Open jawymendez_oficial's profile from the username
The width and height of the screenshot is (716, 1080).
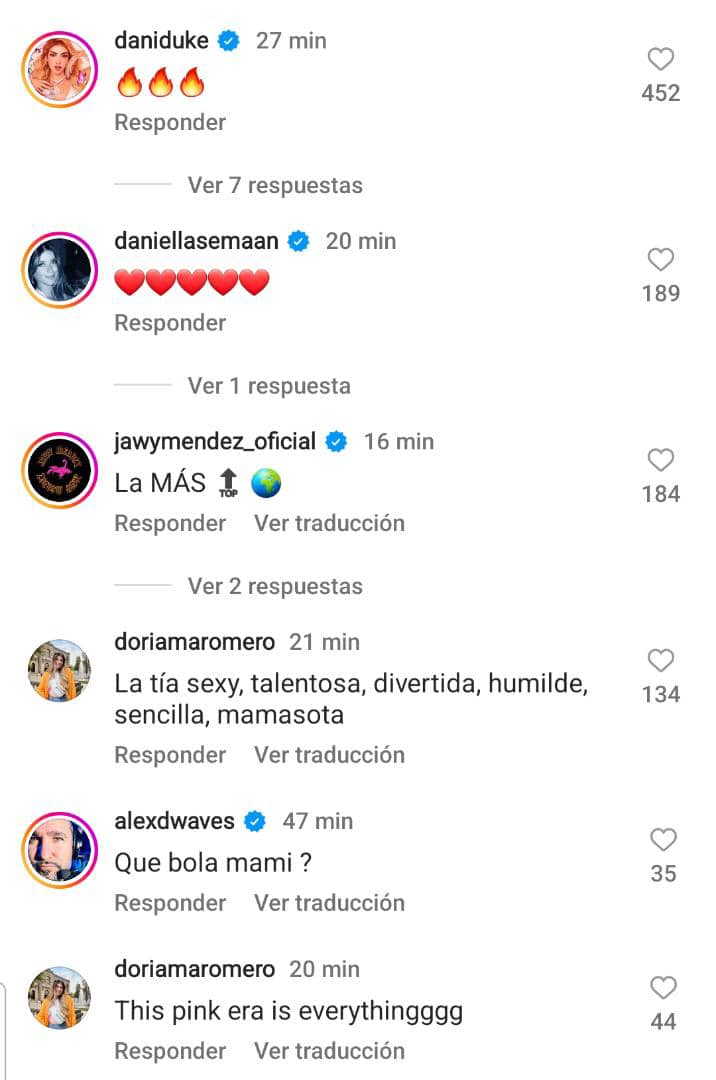pyautogui.click(x=215, y=441)
